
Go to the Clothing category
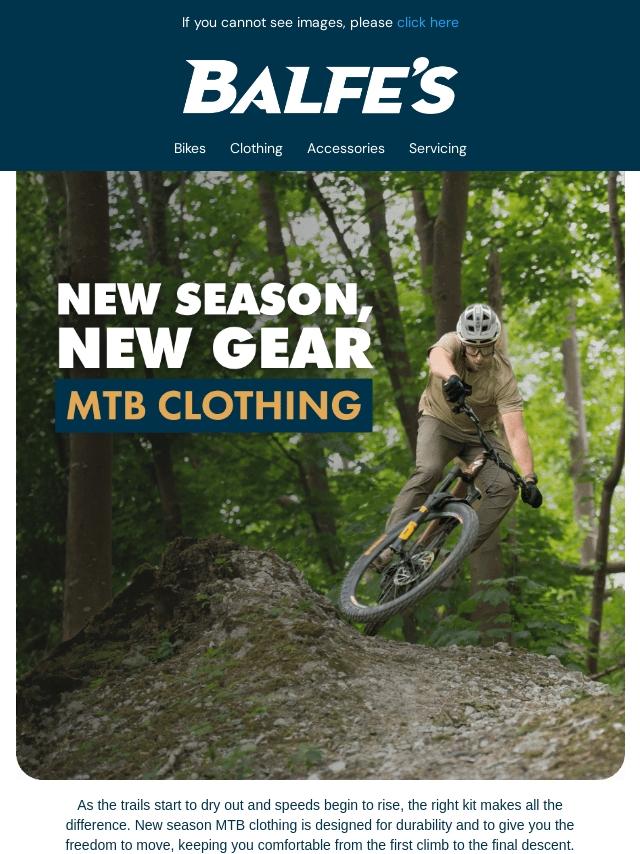pos(256,148)
